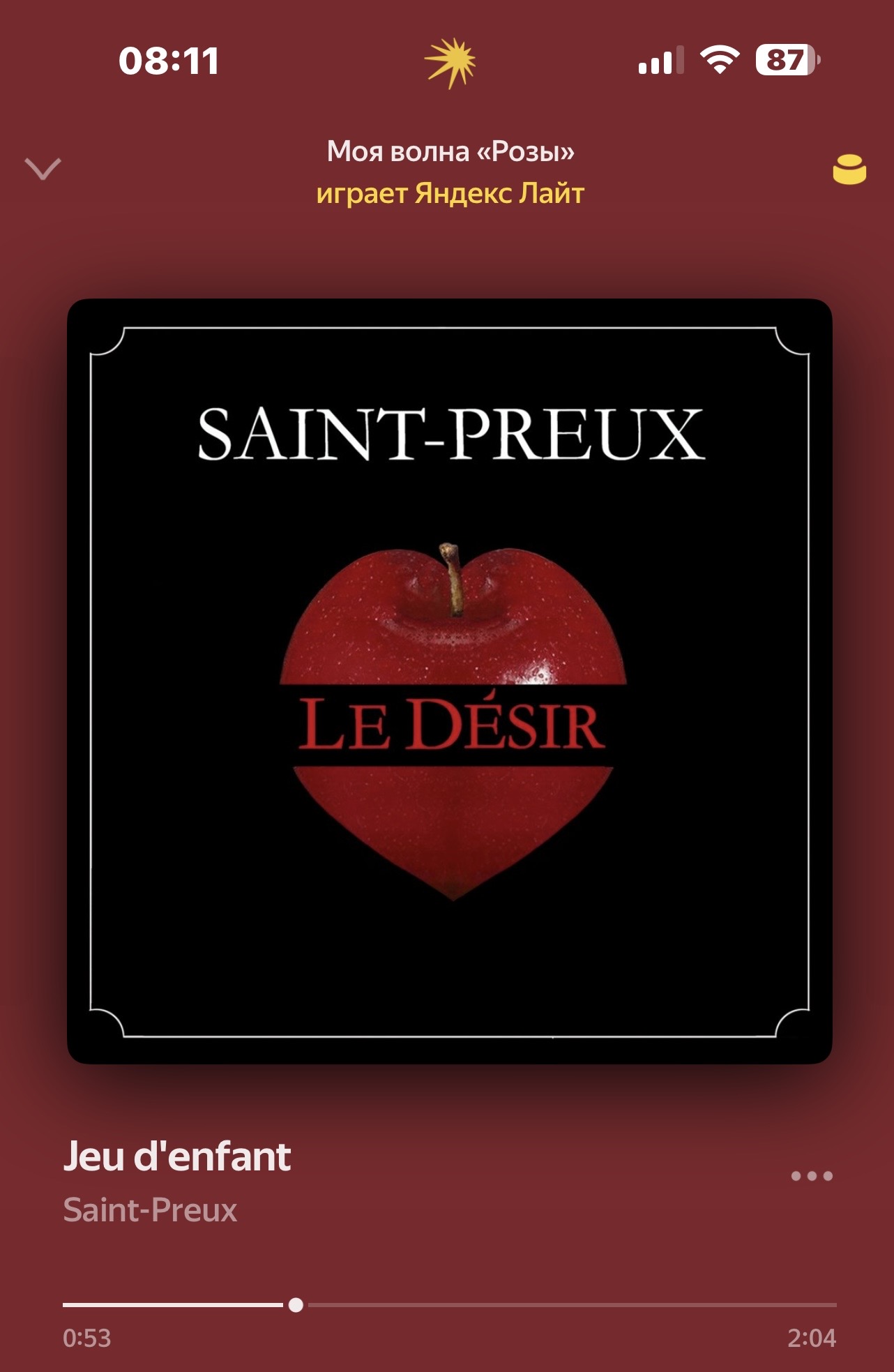Tap the Le Désir album cover
Image resolution: width=894 pixels, height=1372 pixels.
pyautogui.click(x=450, y=681)
